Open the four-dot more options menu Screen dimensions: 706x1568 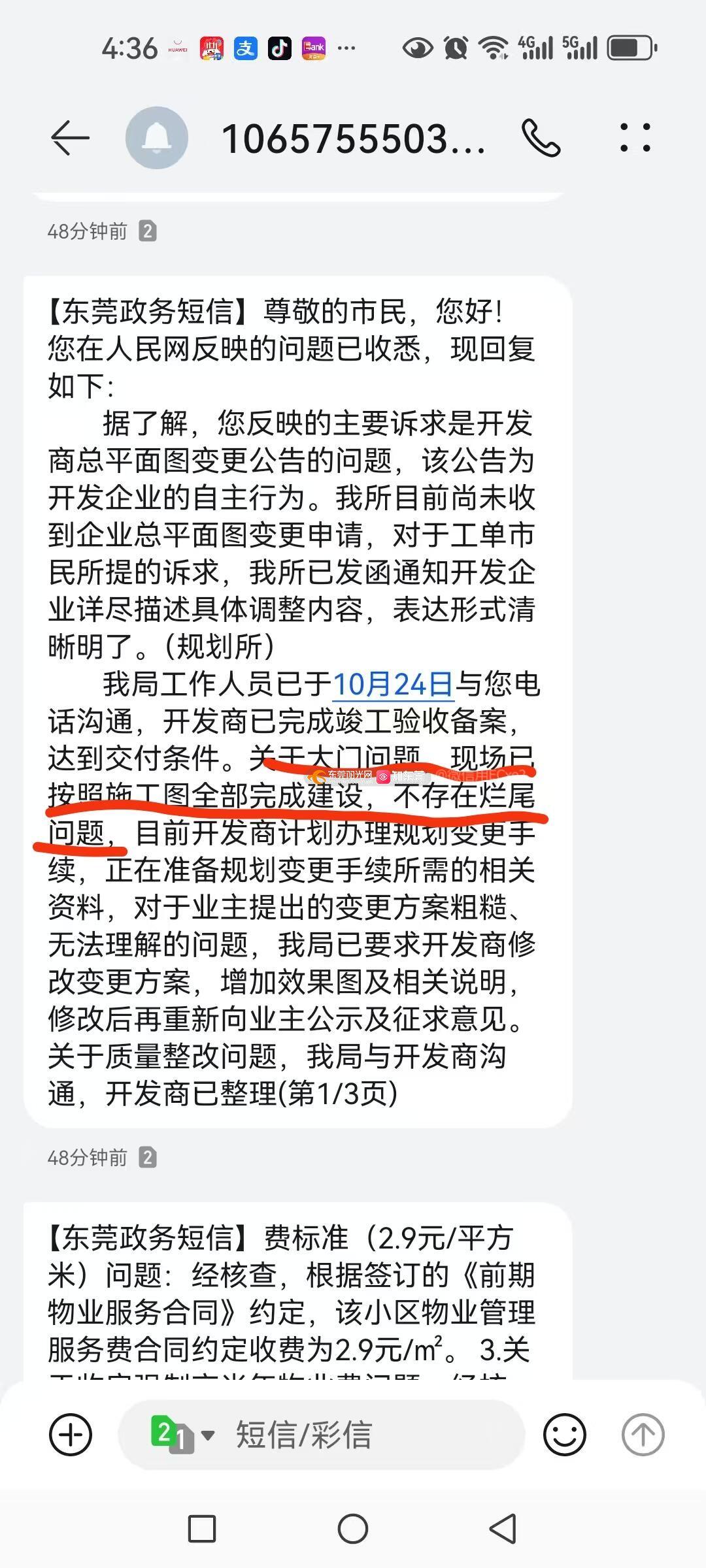[x=635, y=138]
